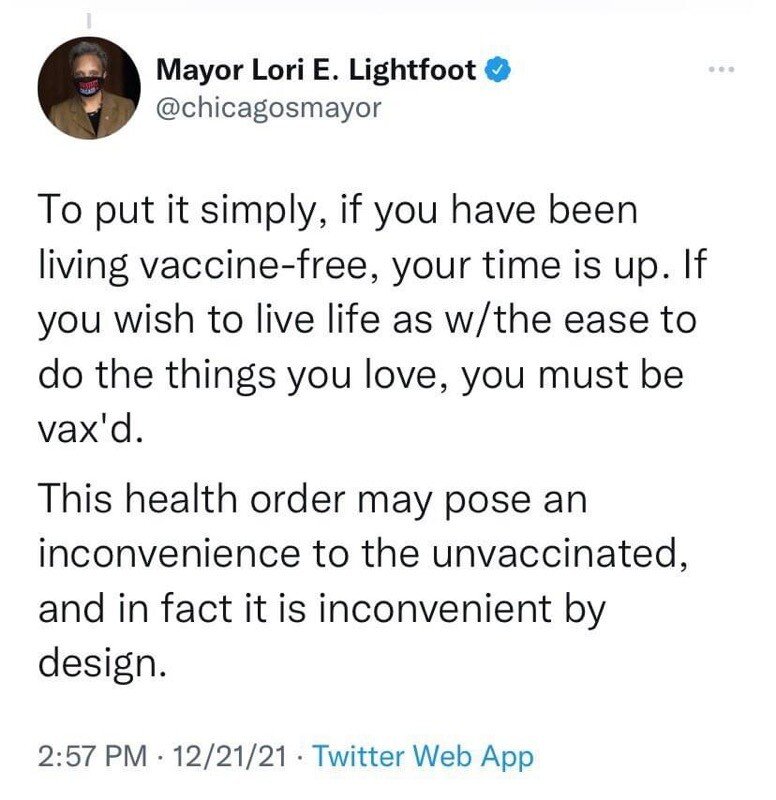Open the tweet's overflow menu
Screen dimensions: 776x800
719,71
